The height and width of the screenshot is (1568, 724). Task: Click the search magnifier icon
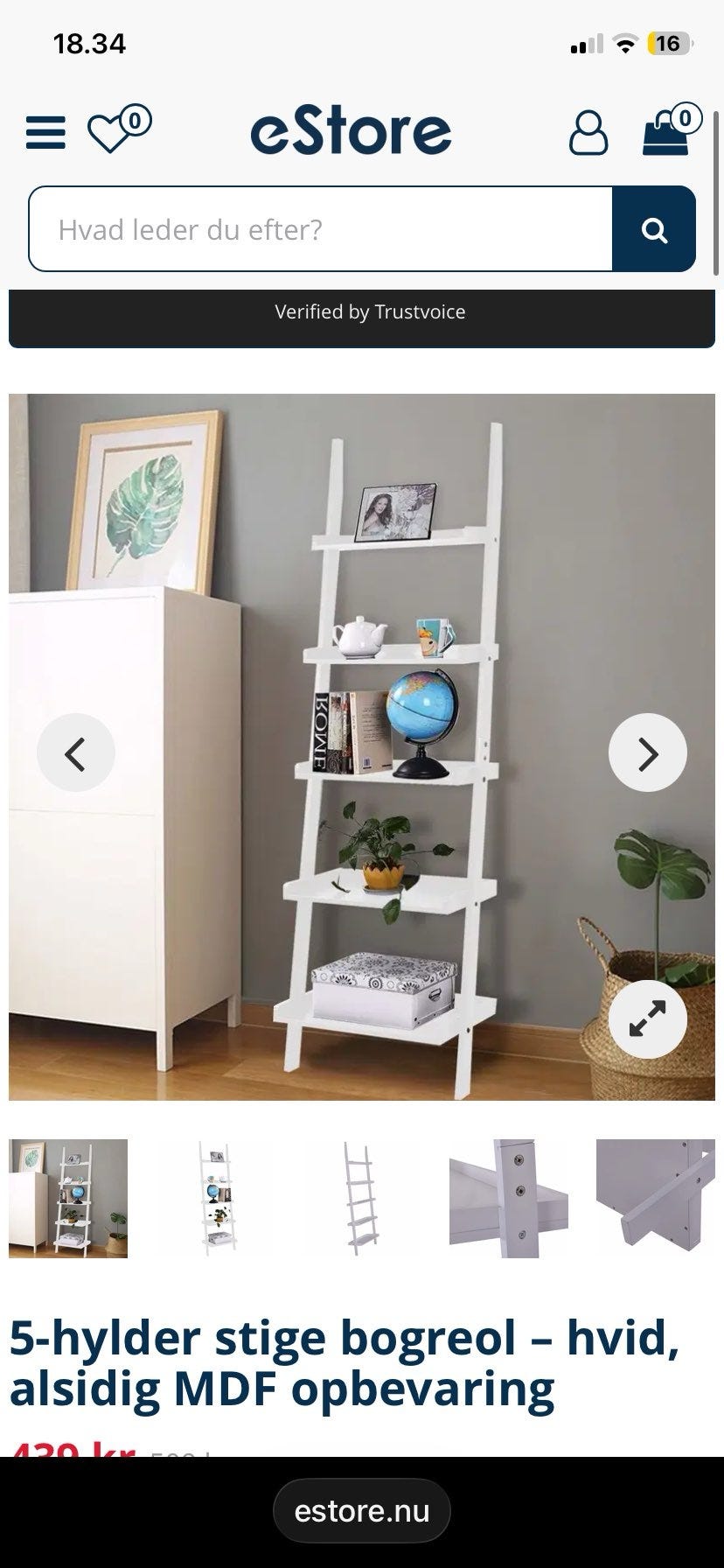654,229
